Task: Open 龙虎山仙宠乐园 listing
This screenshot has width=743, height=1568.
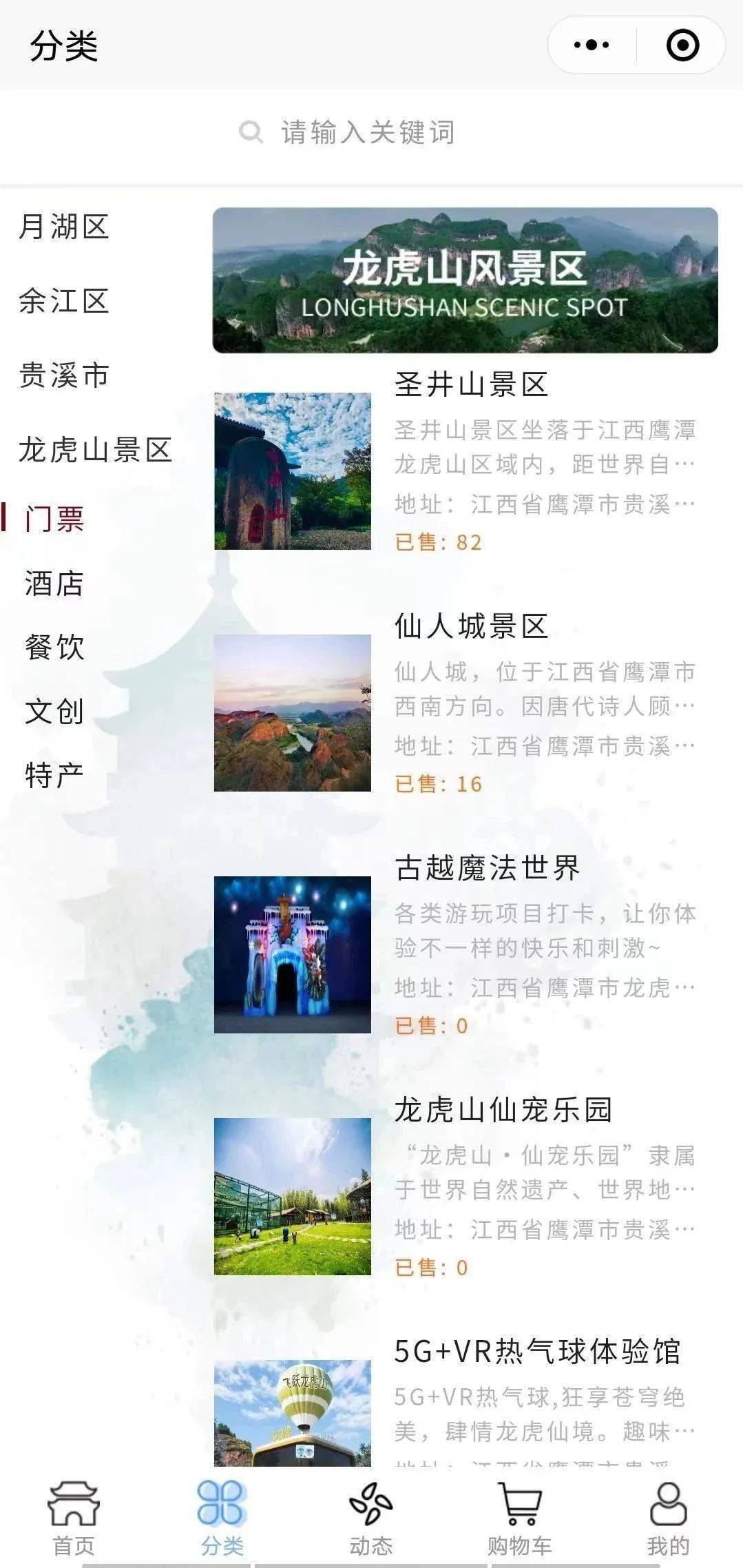Action: (503, 1110)
